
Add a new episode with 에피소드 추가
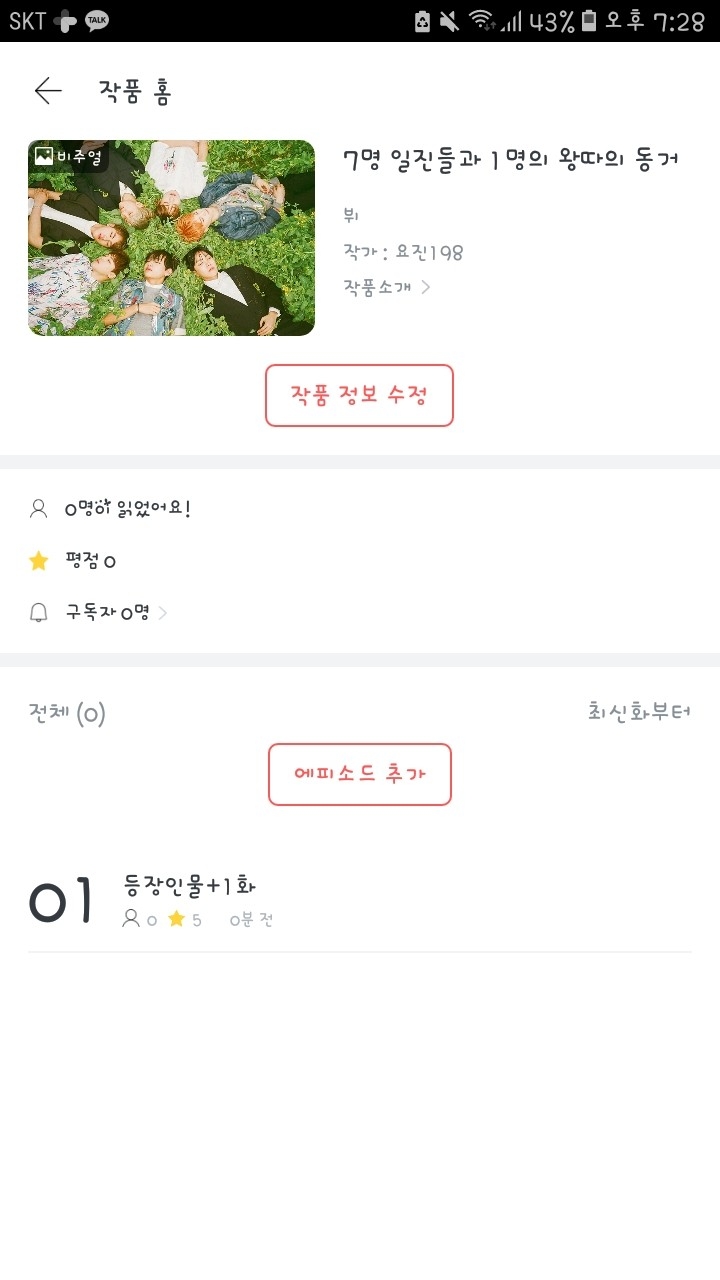coord(360,774)
